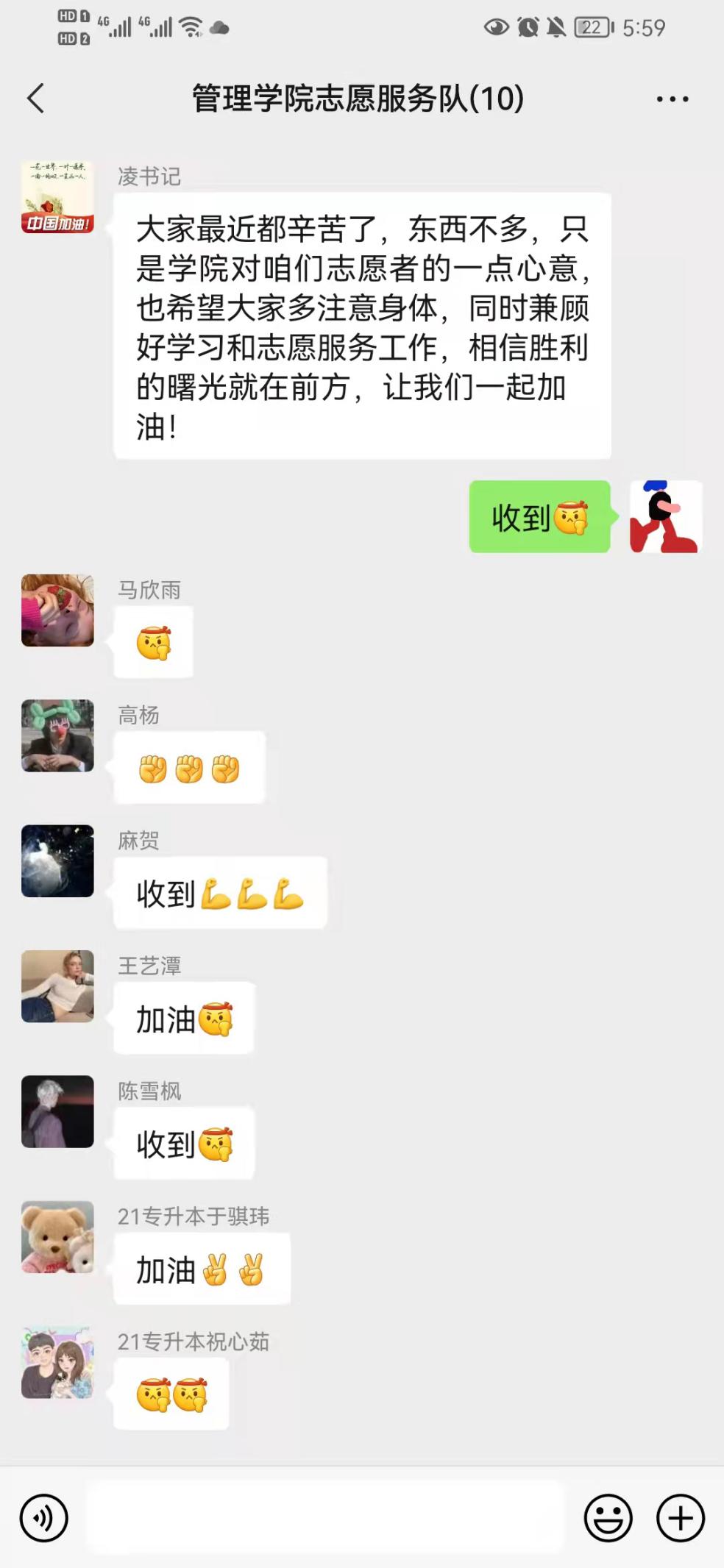The height and width of the screenshot is (1568, 724).
Task: Open 马欣雨's profile avatar
Action: pos(57,610)
